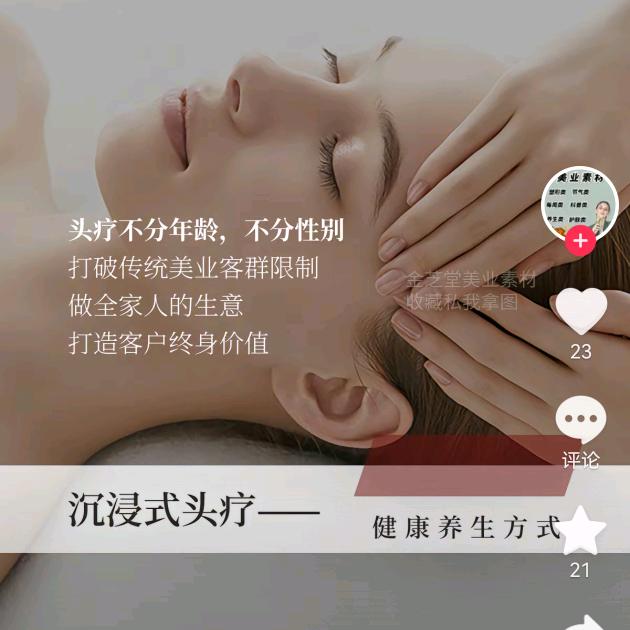The height and width of the screenshot is (630, 630).
Task: Like this video with the heart icon
Action: click(581, 311)
